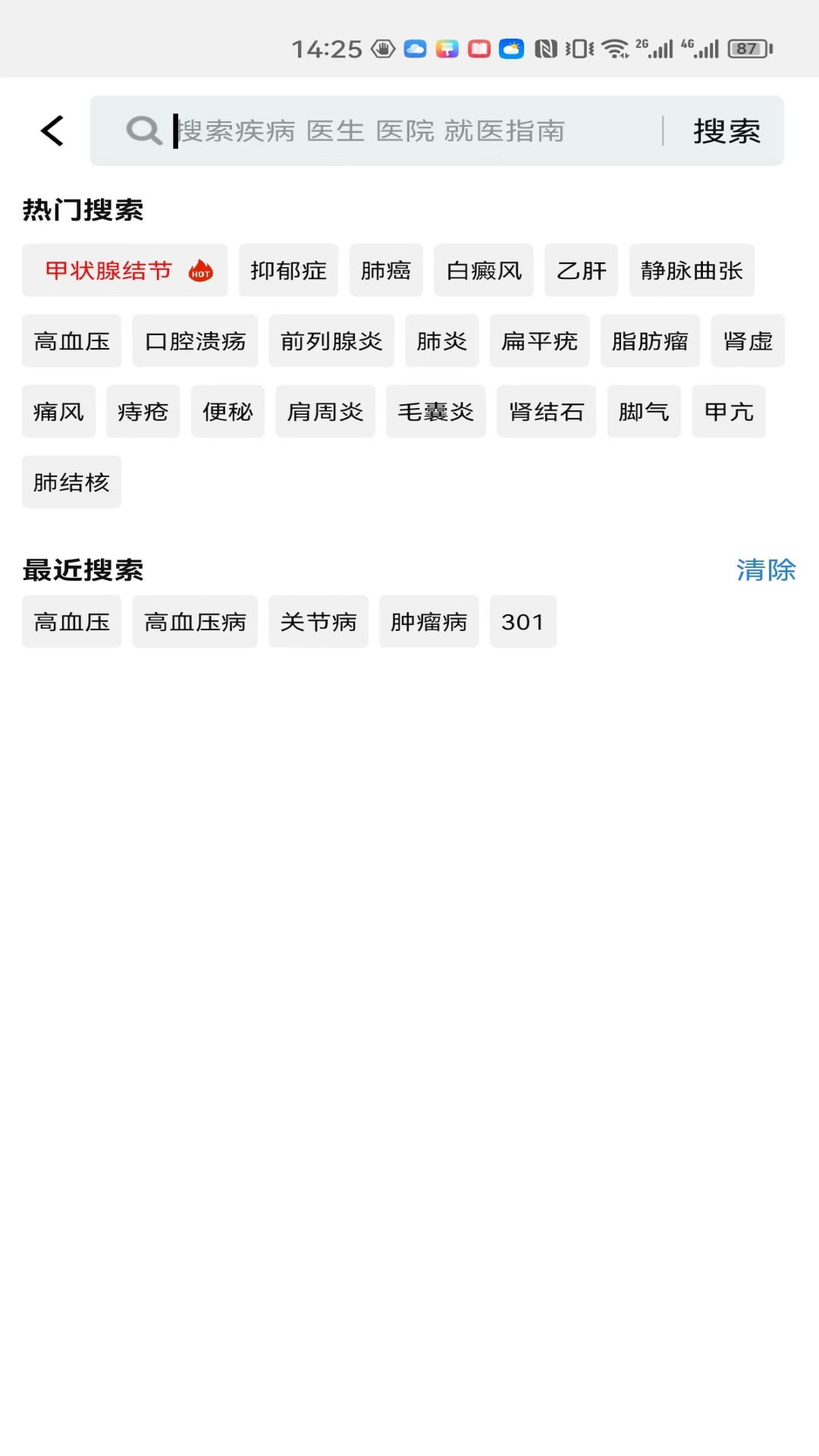The image size is (819, 1456).
Task: Tap the 搜索 button to search
Action: 726,130
